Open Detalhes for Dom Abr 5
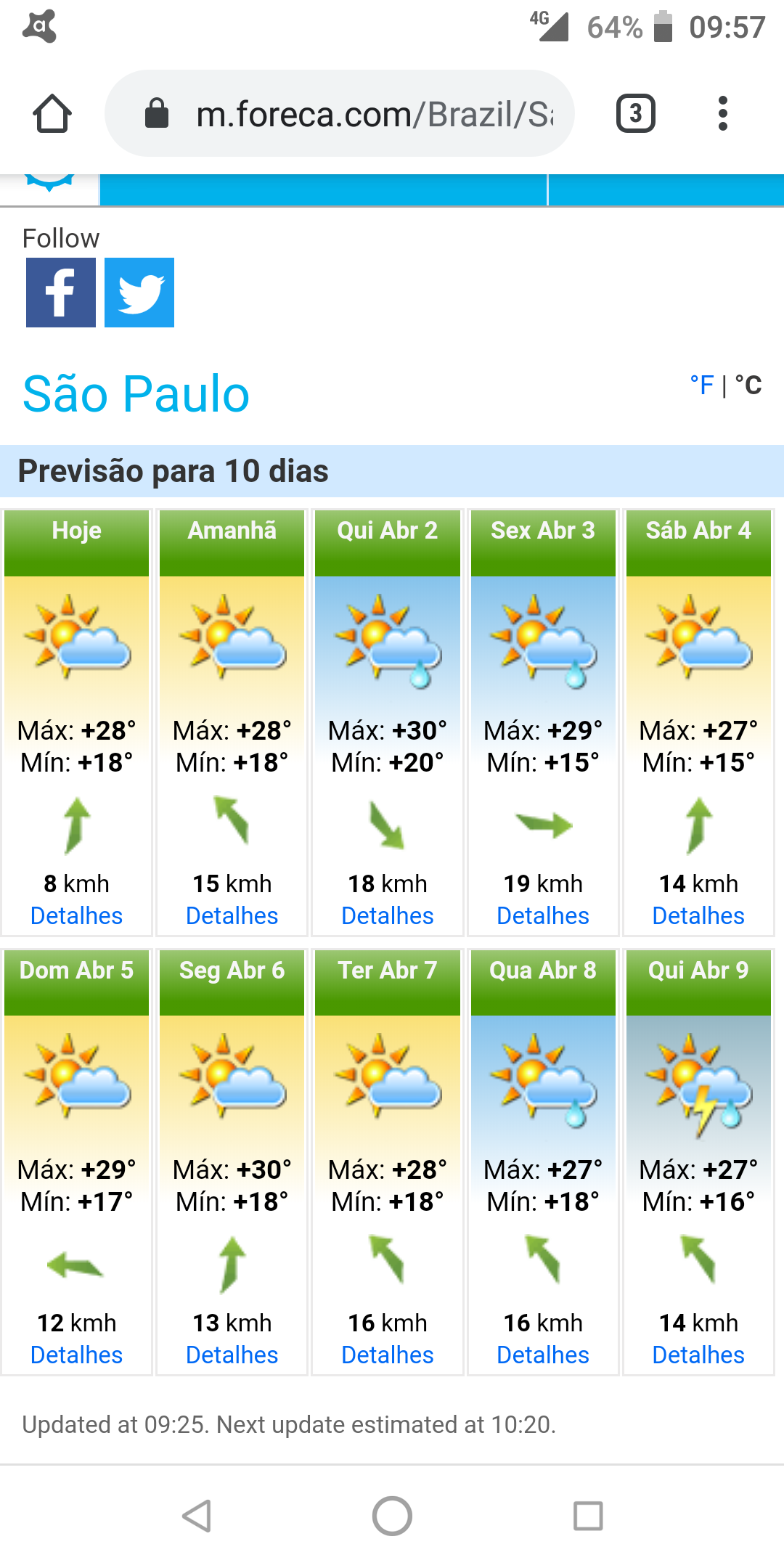 (x=76, y=1355)
